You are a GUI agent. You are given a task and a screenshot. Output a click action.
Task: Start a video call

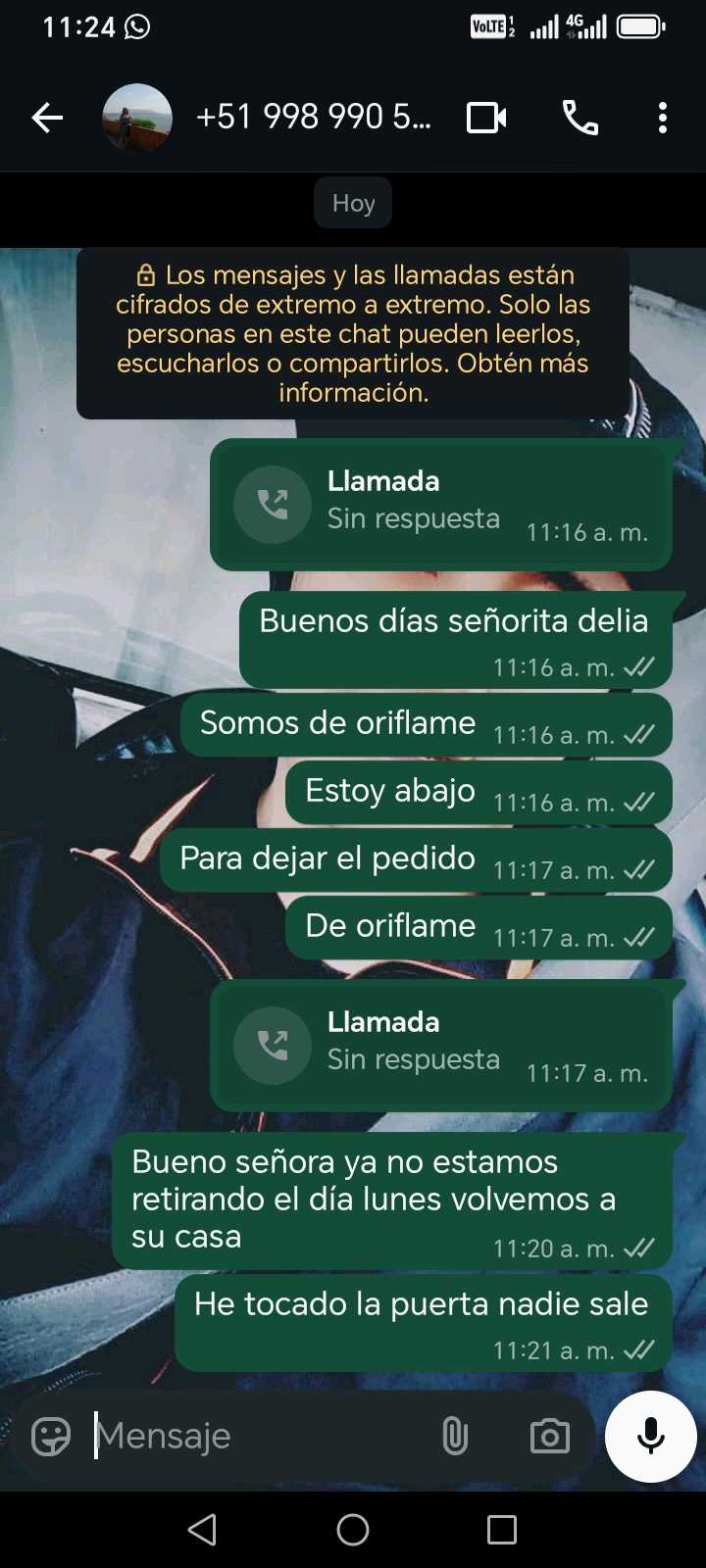point(486,119)
